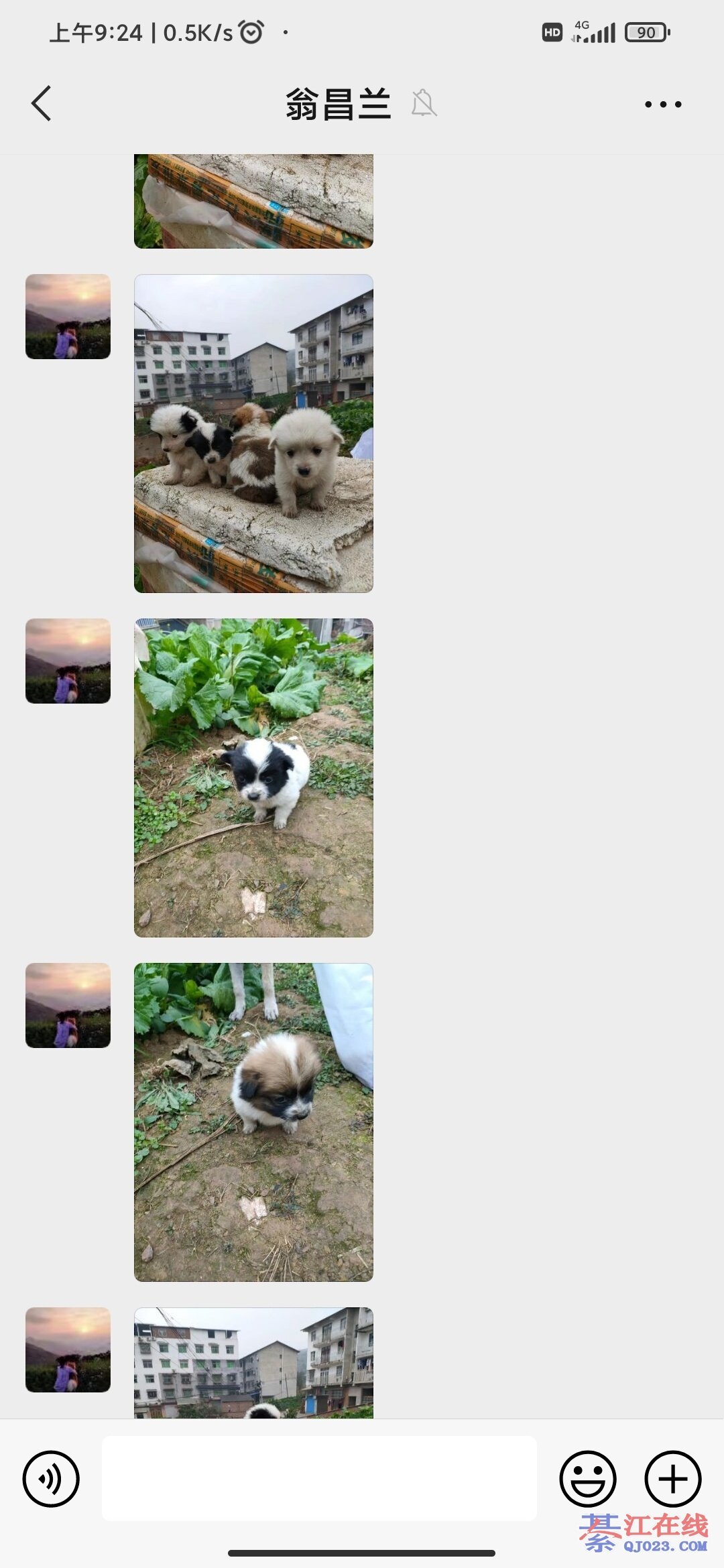Open the emoji sticker panel

point(588,1479)
